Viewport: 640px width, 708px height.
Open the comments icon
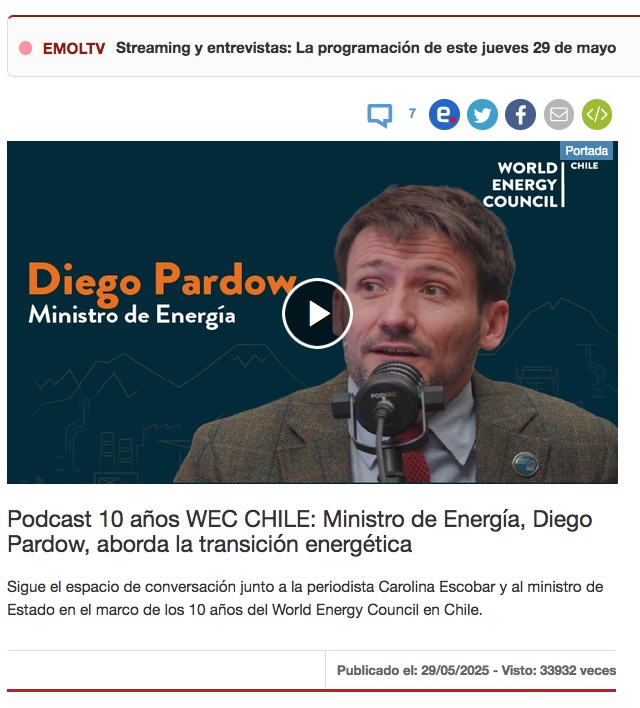pyautogui.click(x=380, y=115)
